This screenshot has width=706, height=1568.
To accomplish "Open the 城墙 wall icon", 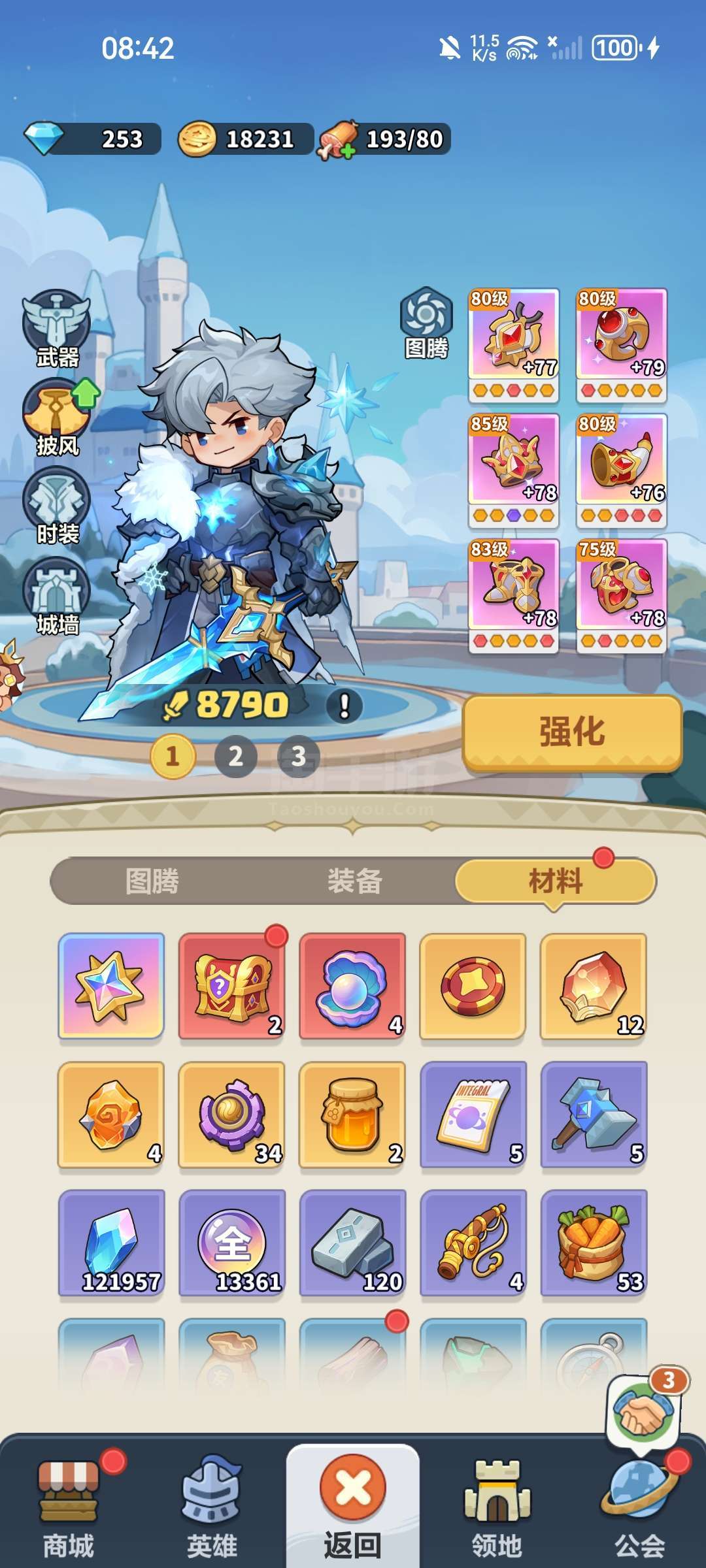I will click(57, 596).
